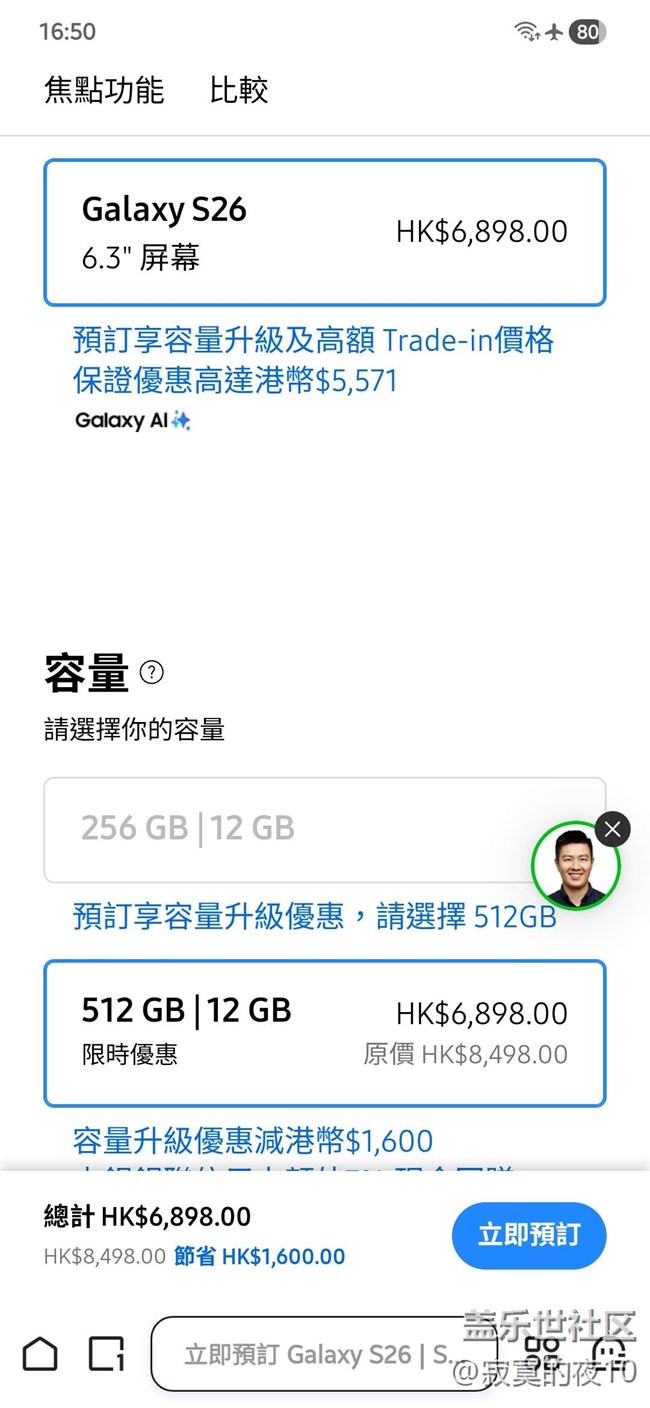Open the 容量 help question mark
Screen dimensions: 650x1408
151,672
